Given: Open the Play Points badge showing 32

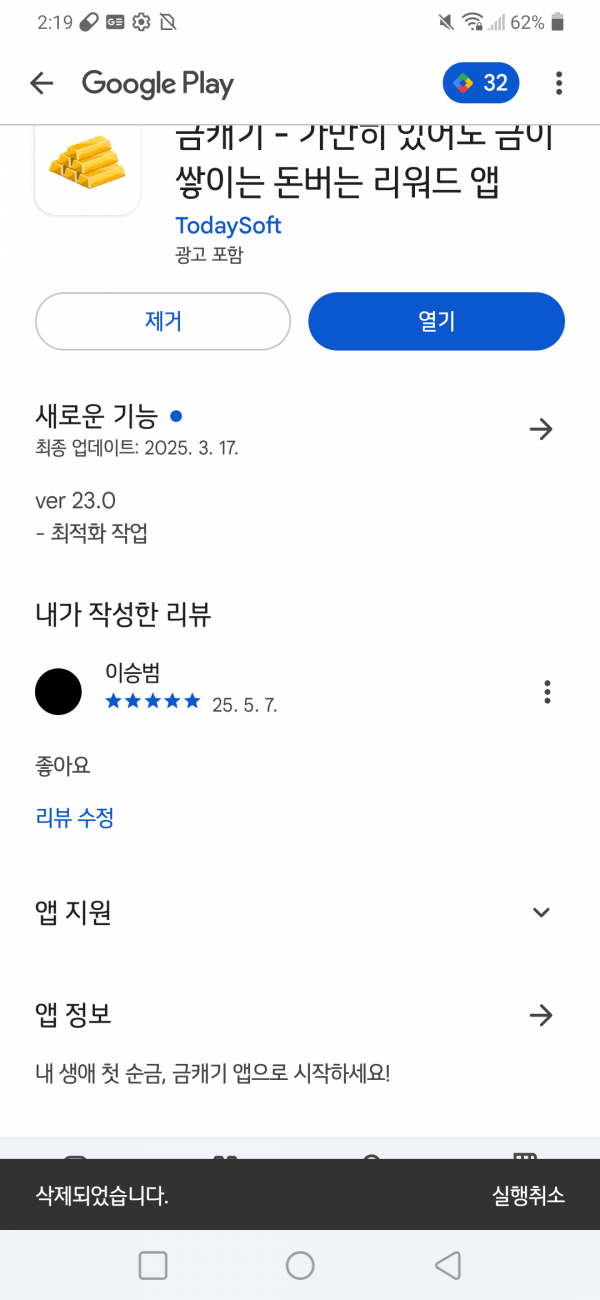Looking at the screenshot, I should [481, 83].
